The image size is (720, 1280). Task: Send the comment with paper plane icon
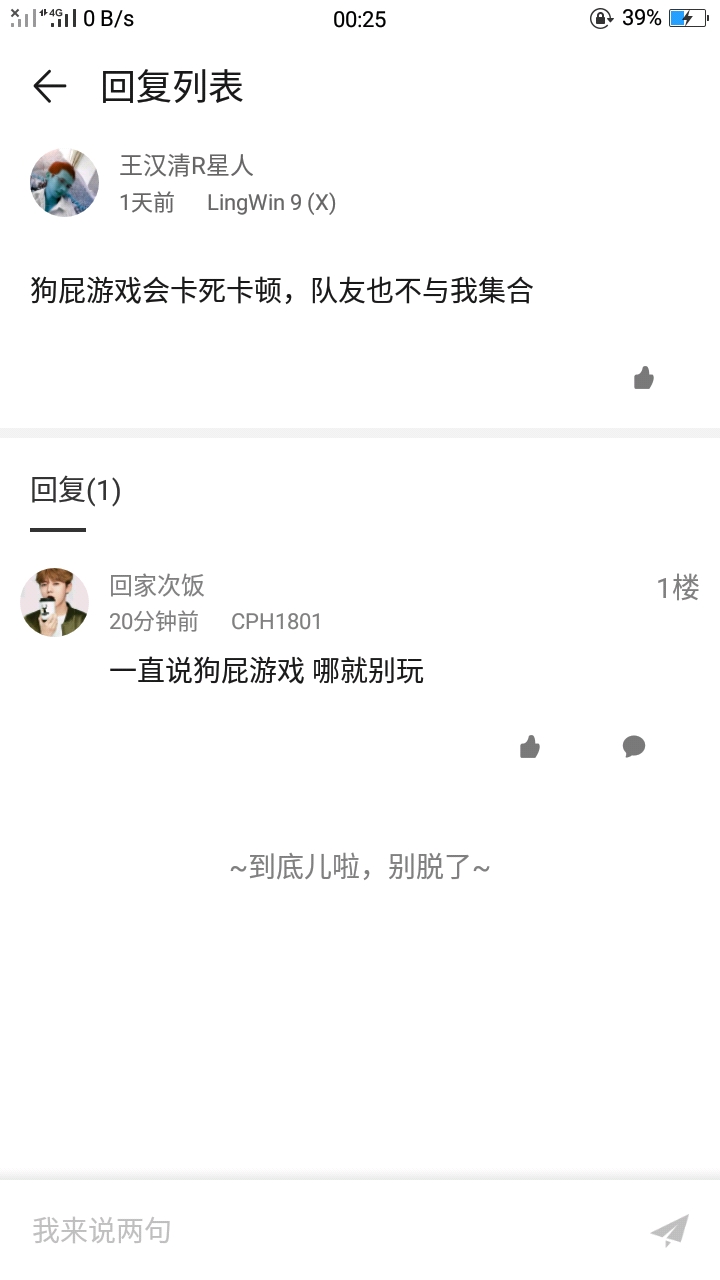[670, 1230]
